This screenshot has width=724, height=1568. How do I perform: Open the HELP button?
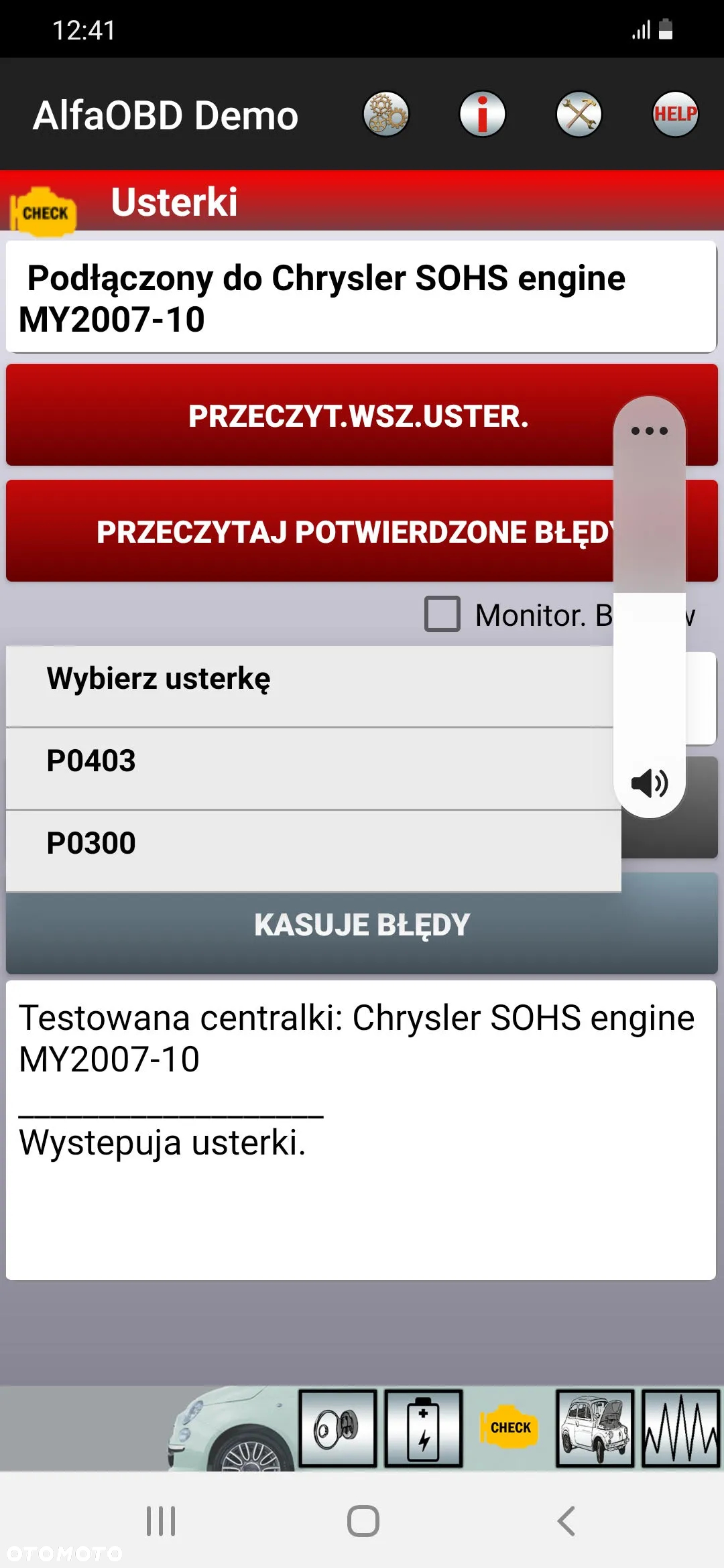tap(675, 114)
